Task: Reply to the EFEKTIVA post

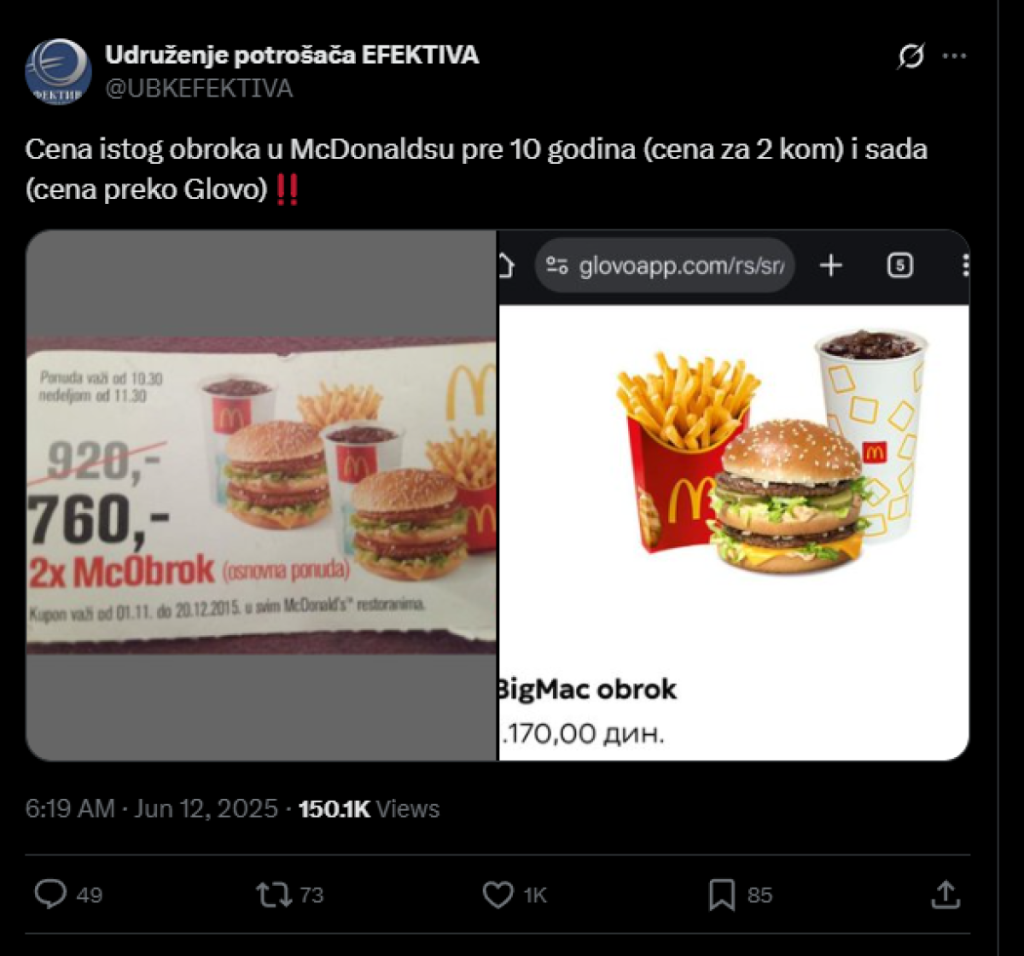Action: 51,894
